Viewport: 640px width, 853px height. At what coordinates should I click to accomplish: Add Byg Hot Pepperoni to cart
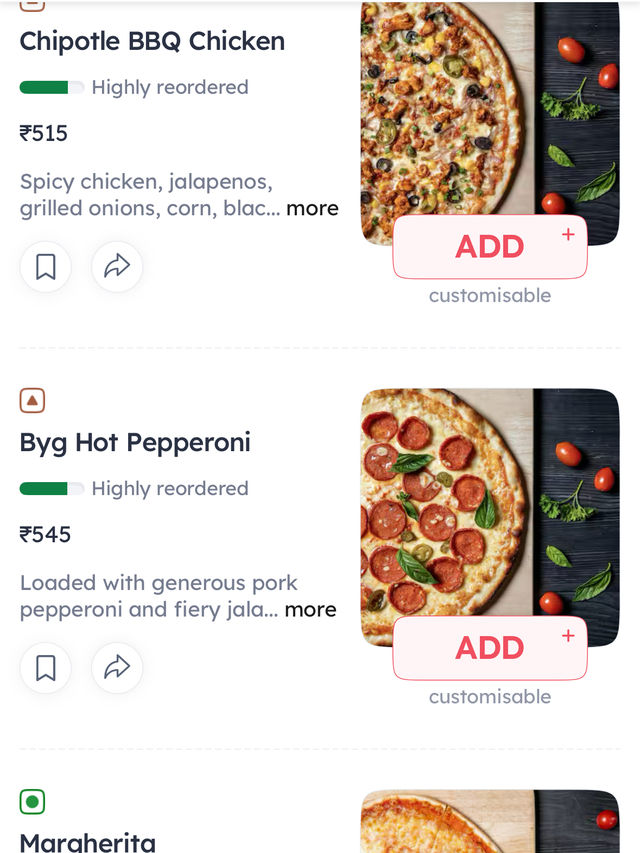point(490,648)
